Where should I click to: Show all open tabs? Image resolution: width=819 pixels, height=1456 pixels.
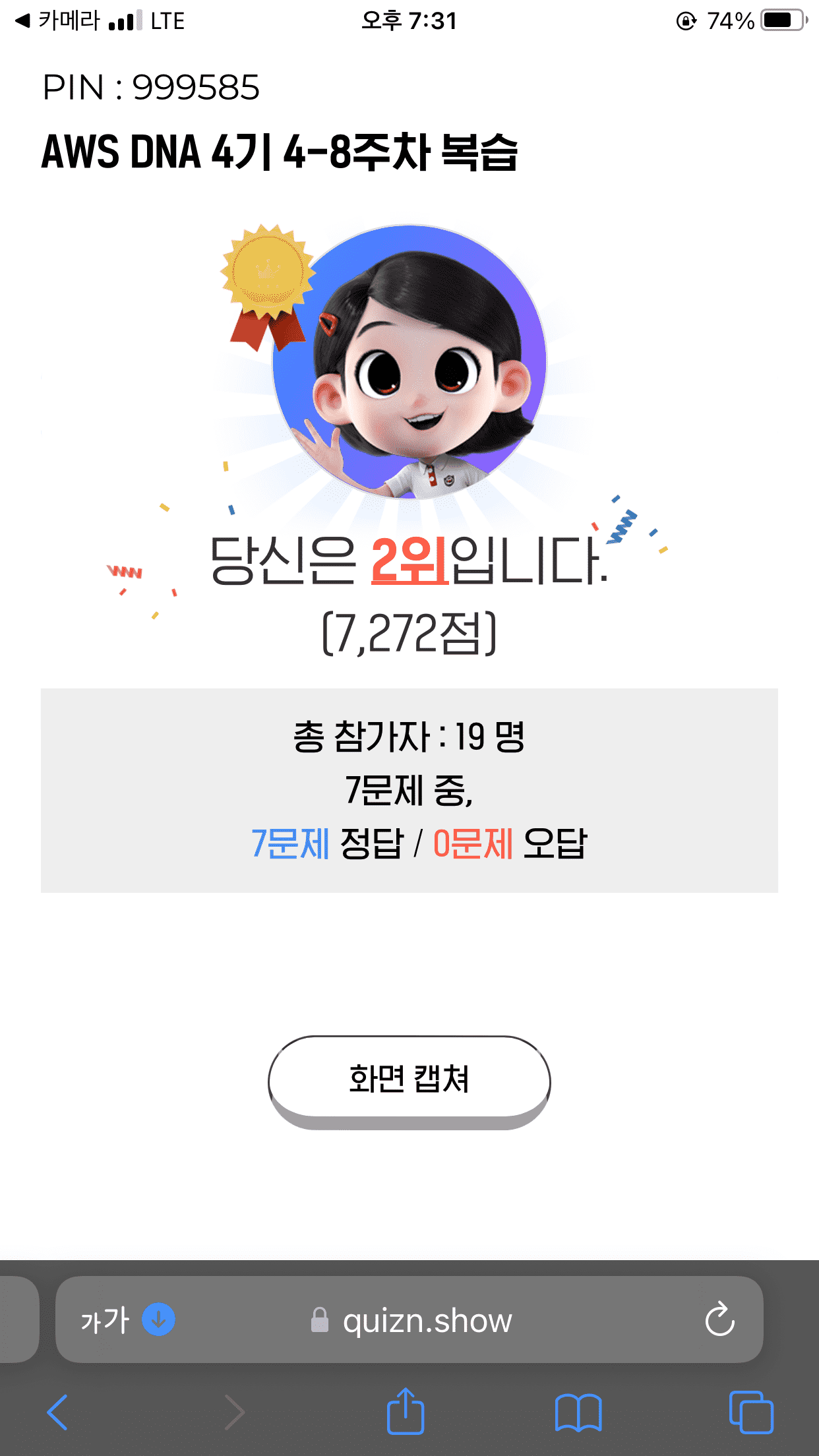750,1412
